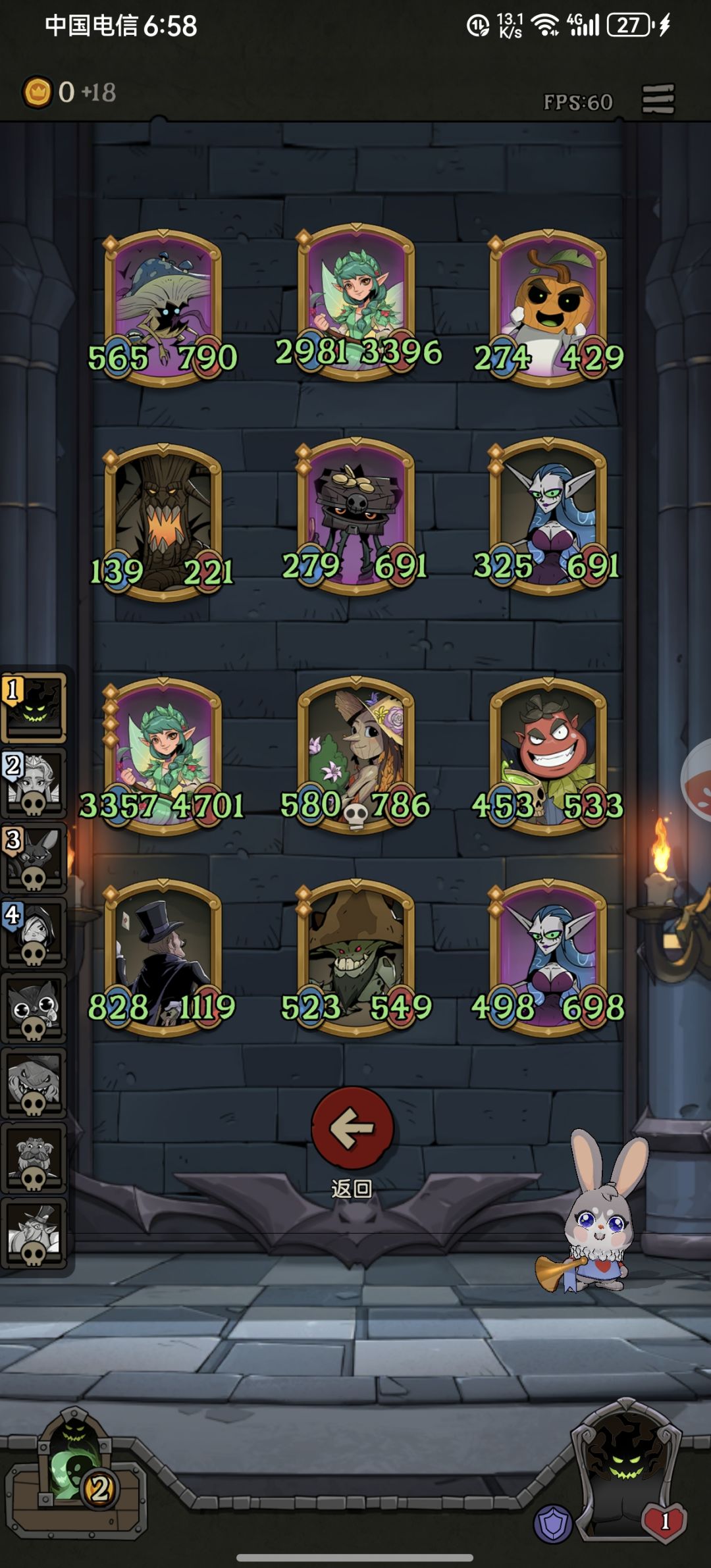
Task: Select the mushroom card with 565 and 790
Action: (163, 308)
